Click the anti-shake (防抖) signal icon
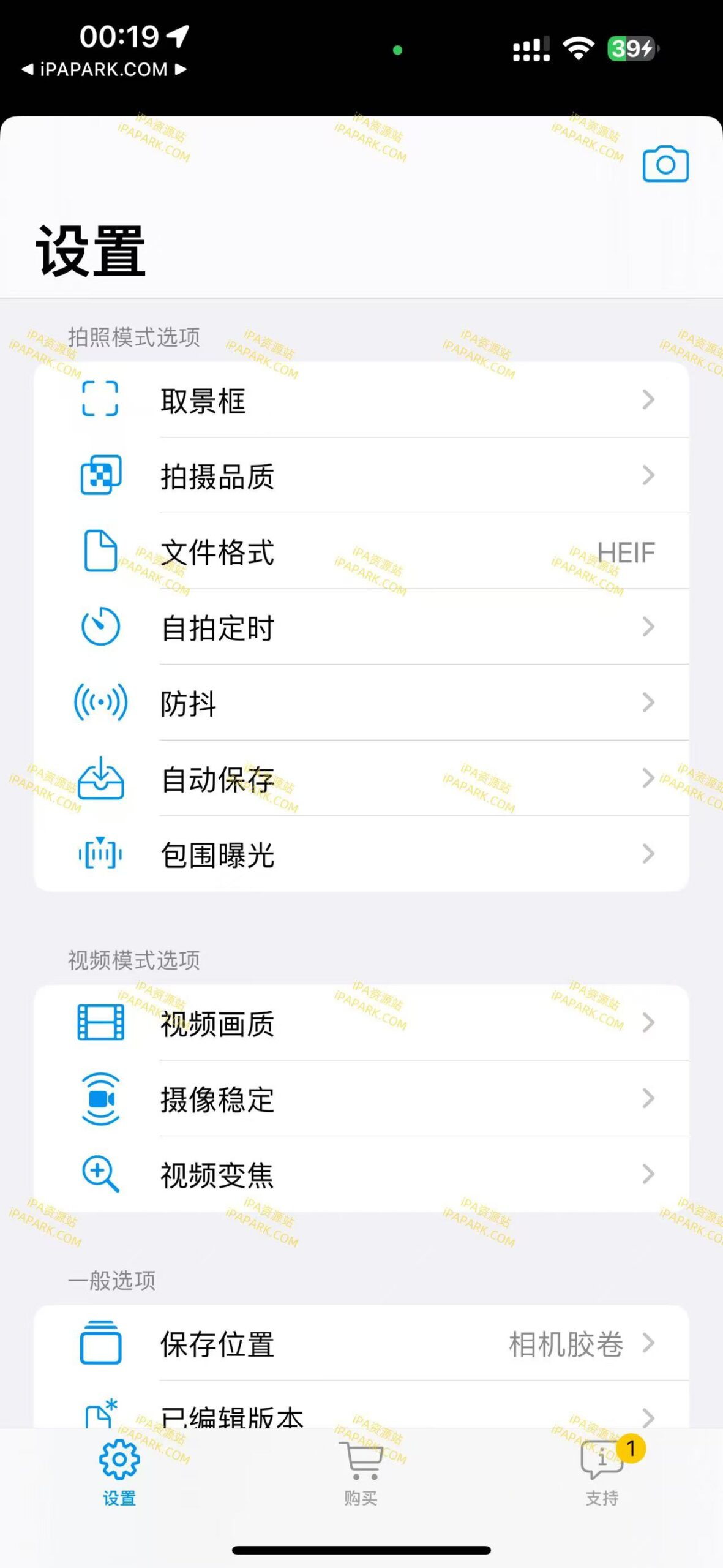723x1568 pixels. pyautogui.click(x=102, y=703)
